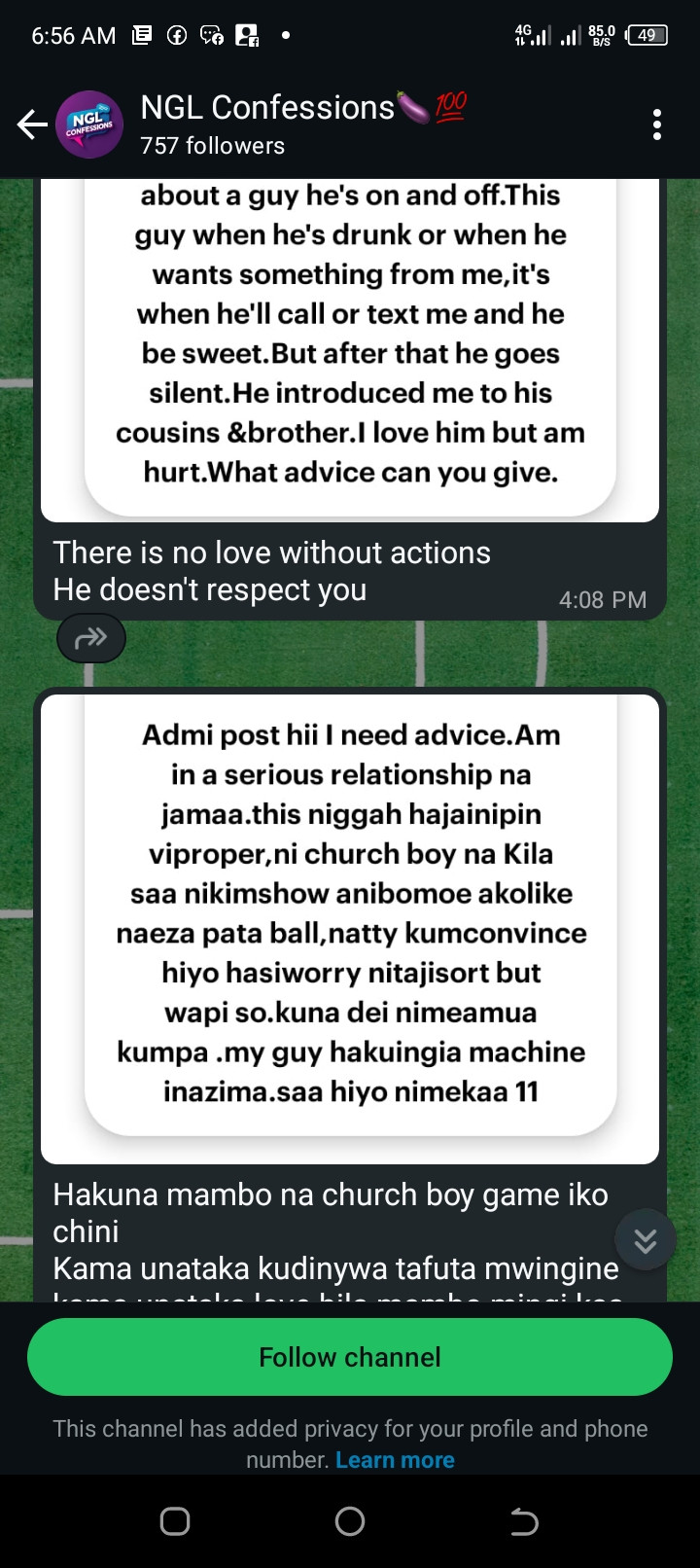
Task: Forward the 'There is no love without actions' post
Action: pos(90,638)
